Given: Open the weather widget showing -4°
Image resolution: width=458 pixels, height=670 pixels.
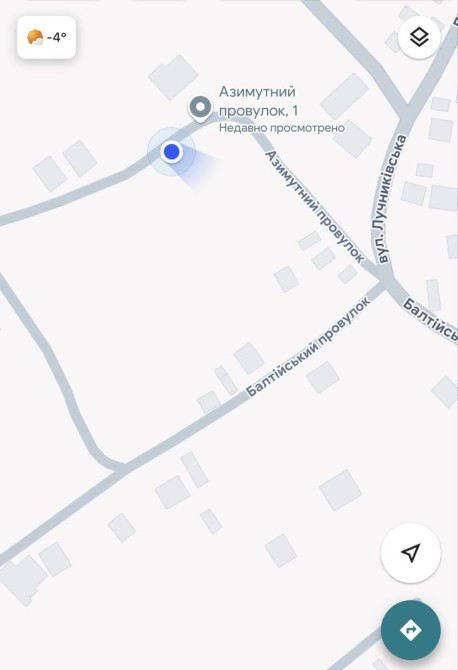Looking at the screenshot, I should 47,37.
